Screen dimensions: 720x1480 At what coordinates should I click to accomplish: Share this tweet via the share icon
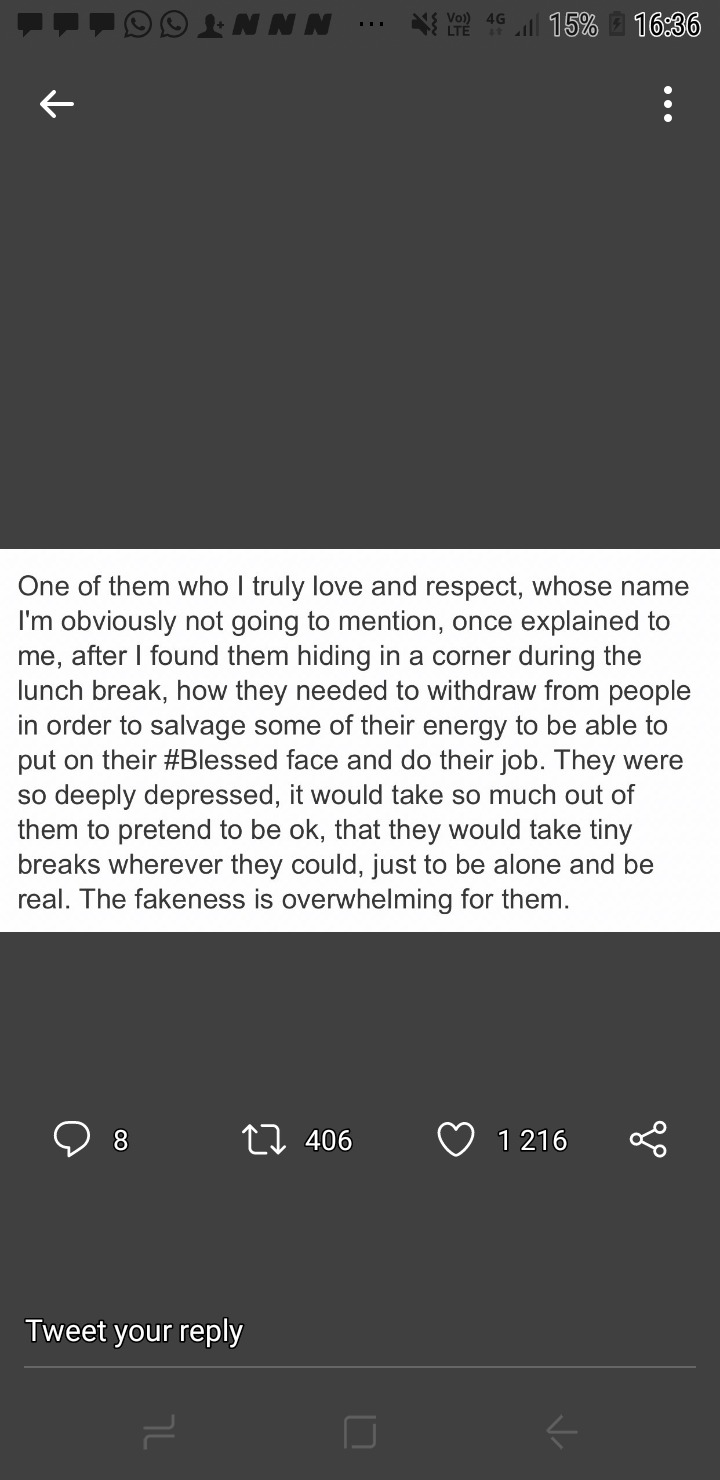coord(648,1139)
